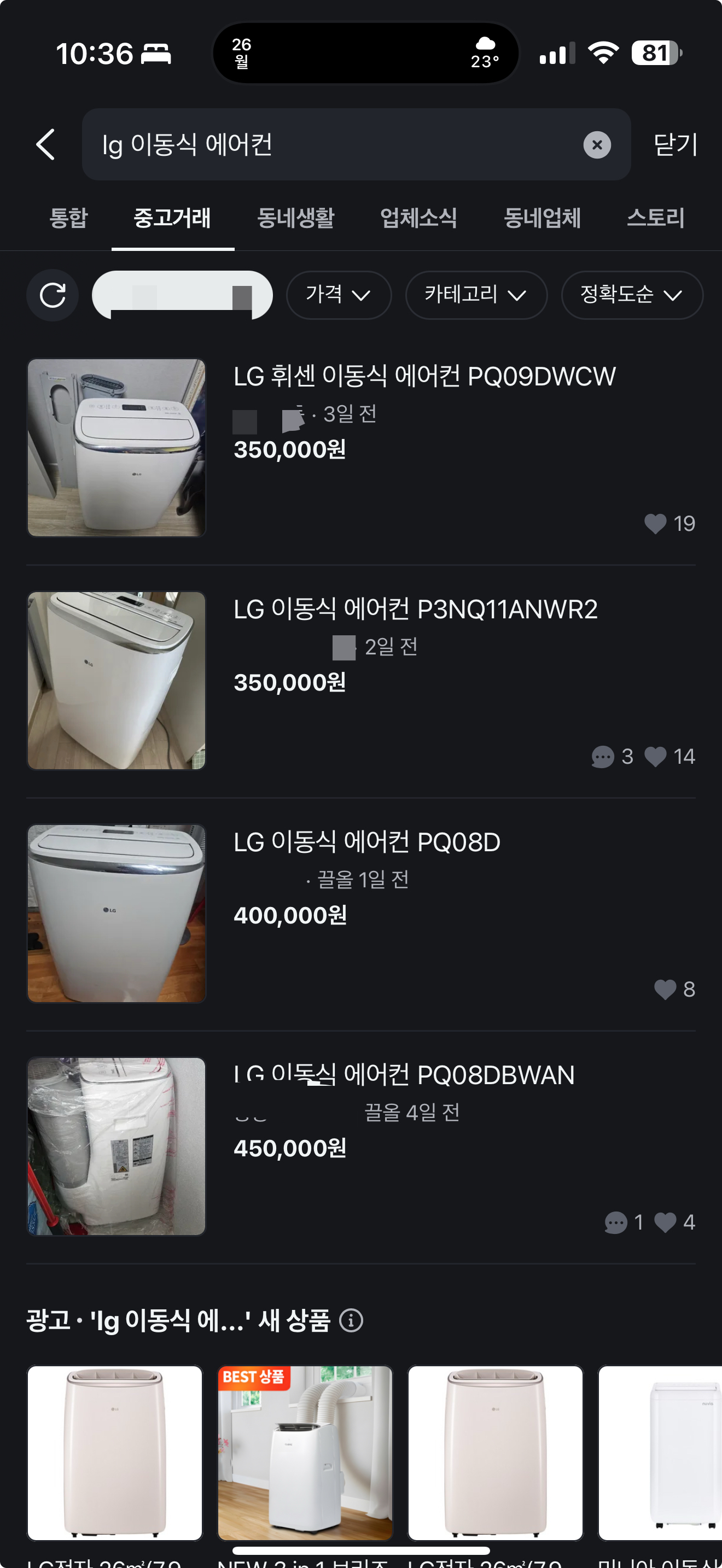Select the 중고거래 tab
Viewport: 722px width, 1568px height.
tap(172, 218)
